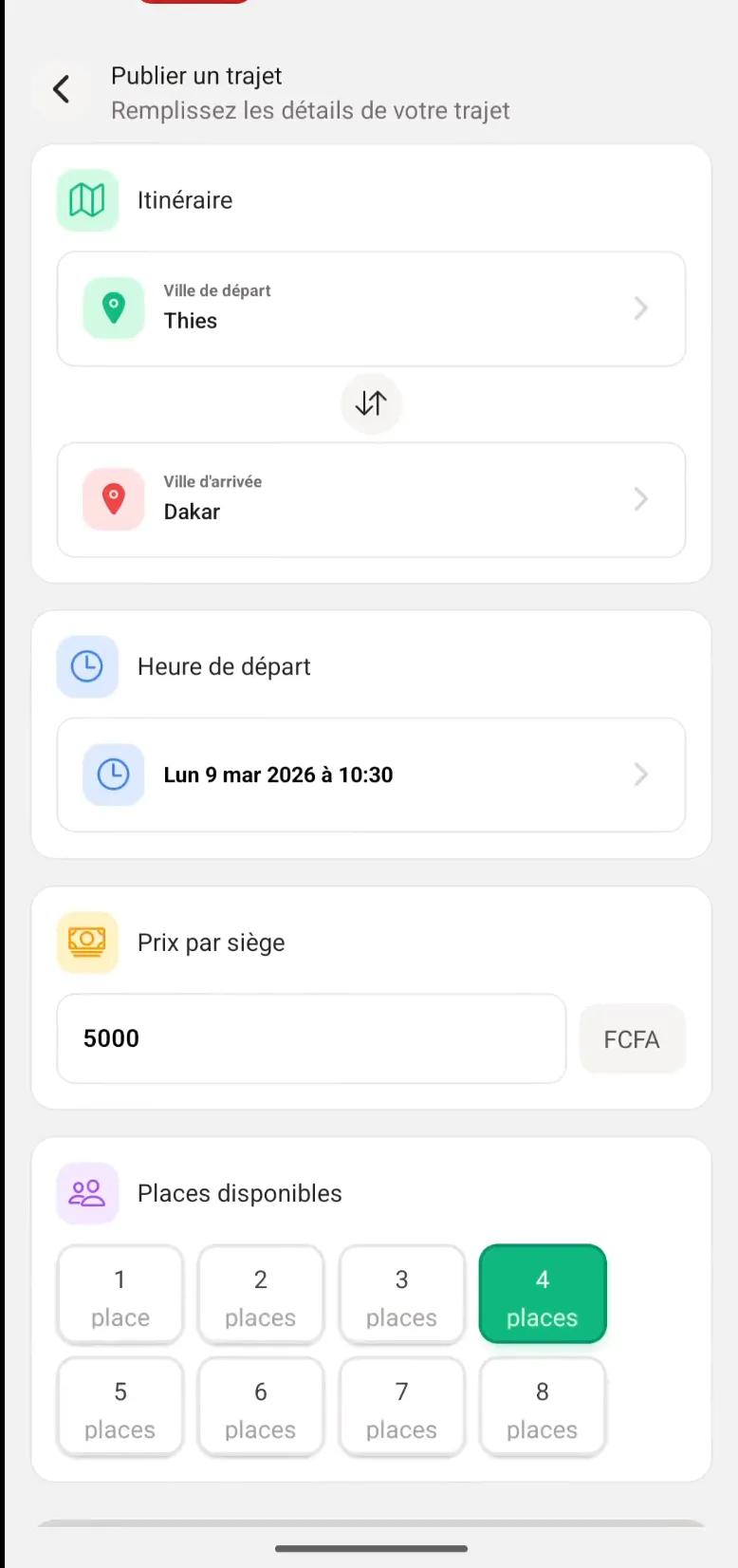The width and height of the screenshot is (738, 1568).
Task: Go back using the arrow icon
Action: pyautogui.click(x=62, y=89)
